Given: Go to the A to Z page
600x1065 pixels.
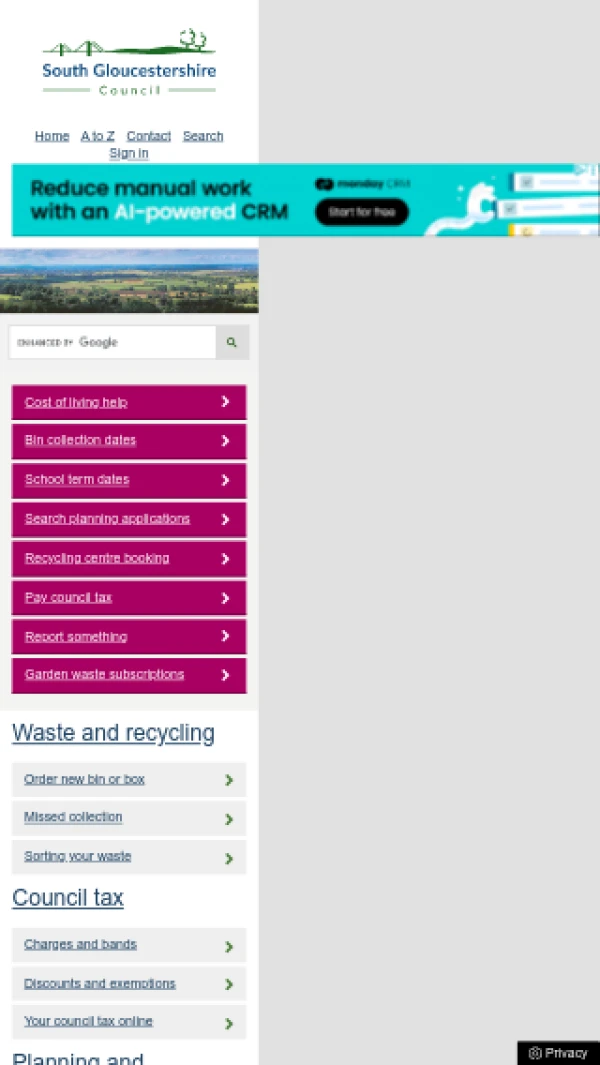Looking at the screenshot, I should click(98, 136).
